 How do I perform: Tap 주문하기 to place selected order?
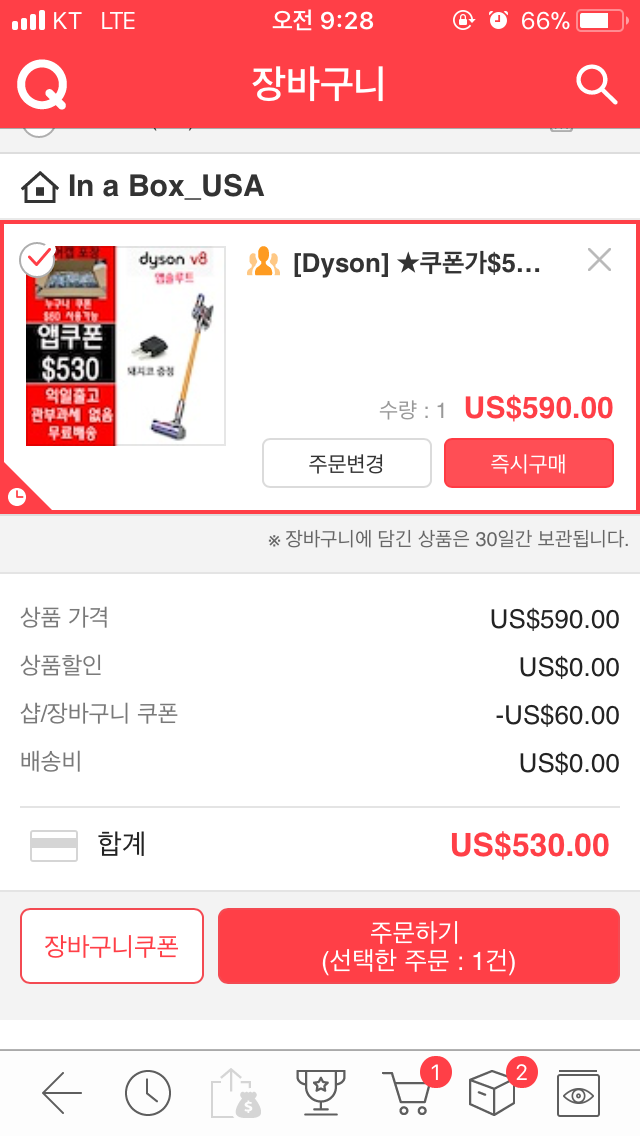pyautogui.click(x=418, y=946)
